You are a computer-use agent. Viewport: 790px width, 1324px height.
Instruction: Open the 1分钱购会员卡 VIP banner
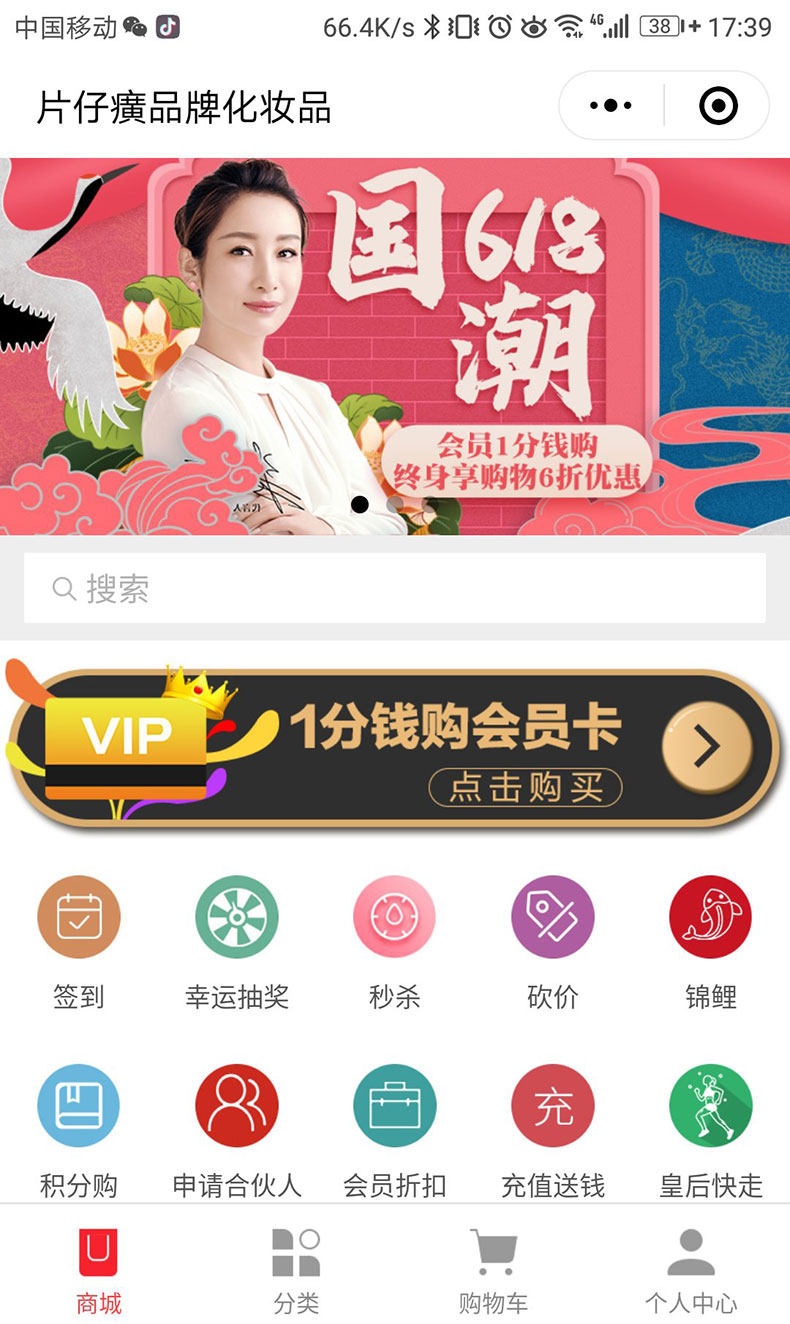pos(395,746)
